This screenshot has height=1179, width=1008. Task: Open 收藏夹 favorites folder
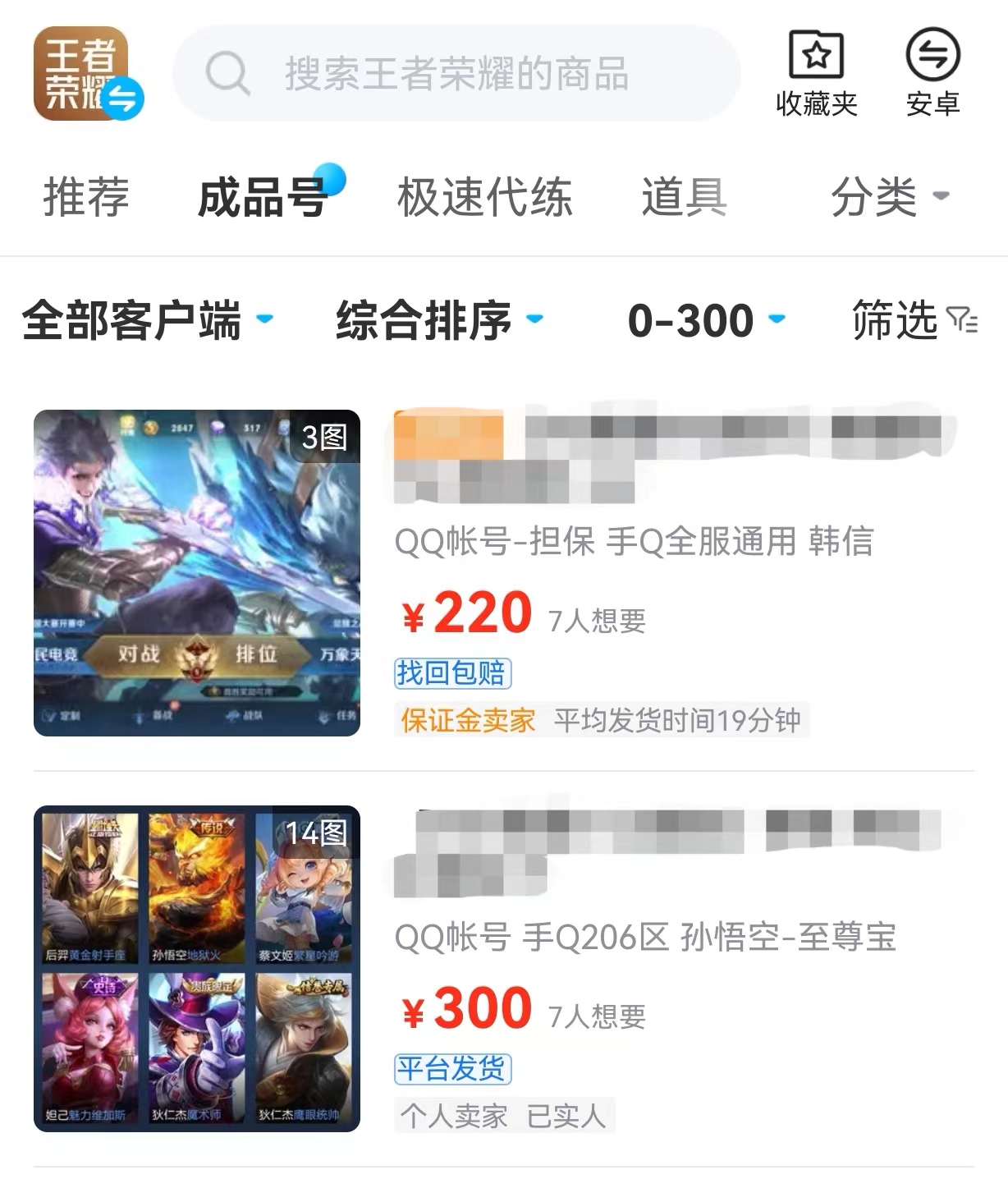tap(816, 74)
